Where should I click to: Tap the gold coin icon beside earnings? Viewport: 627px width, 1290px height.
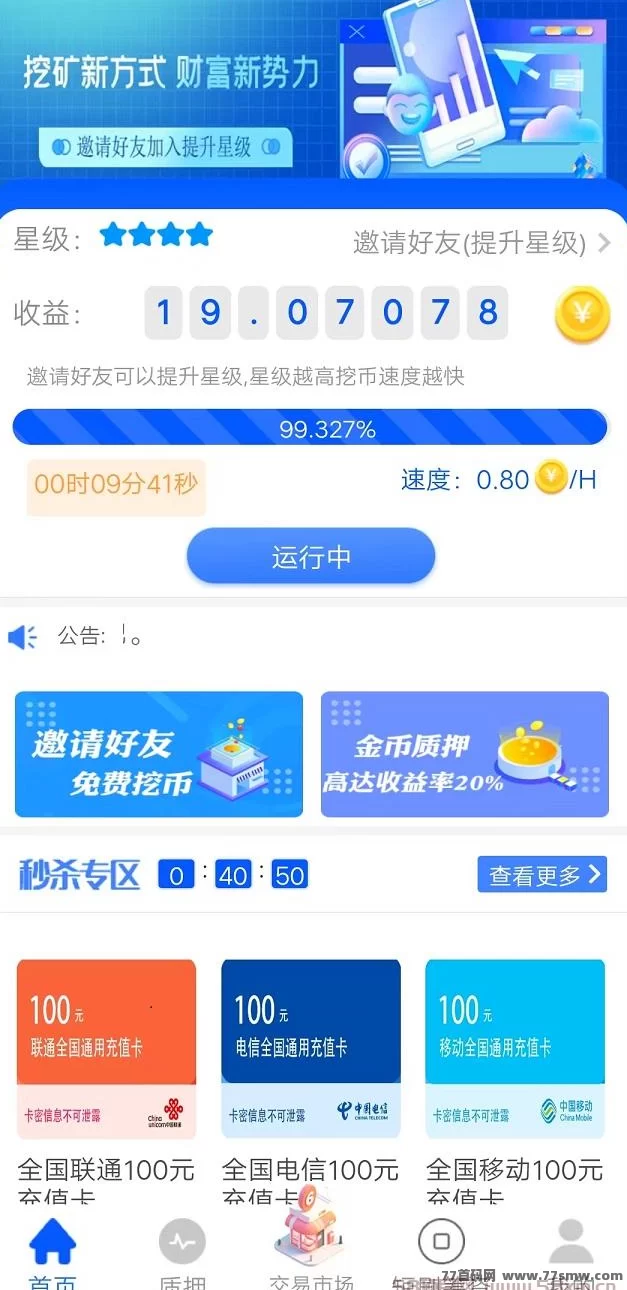[582, 314]
